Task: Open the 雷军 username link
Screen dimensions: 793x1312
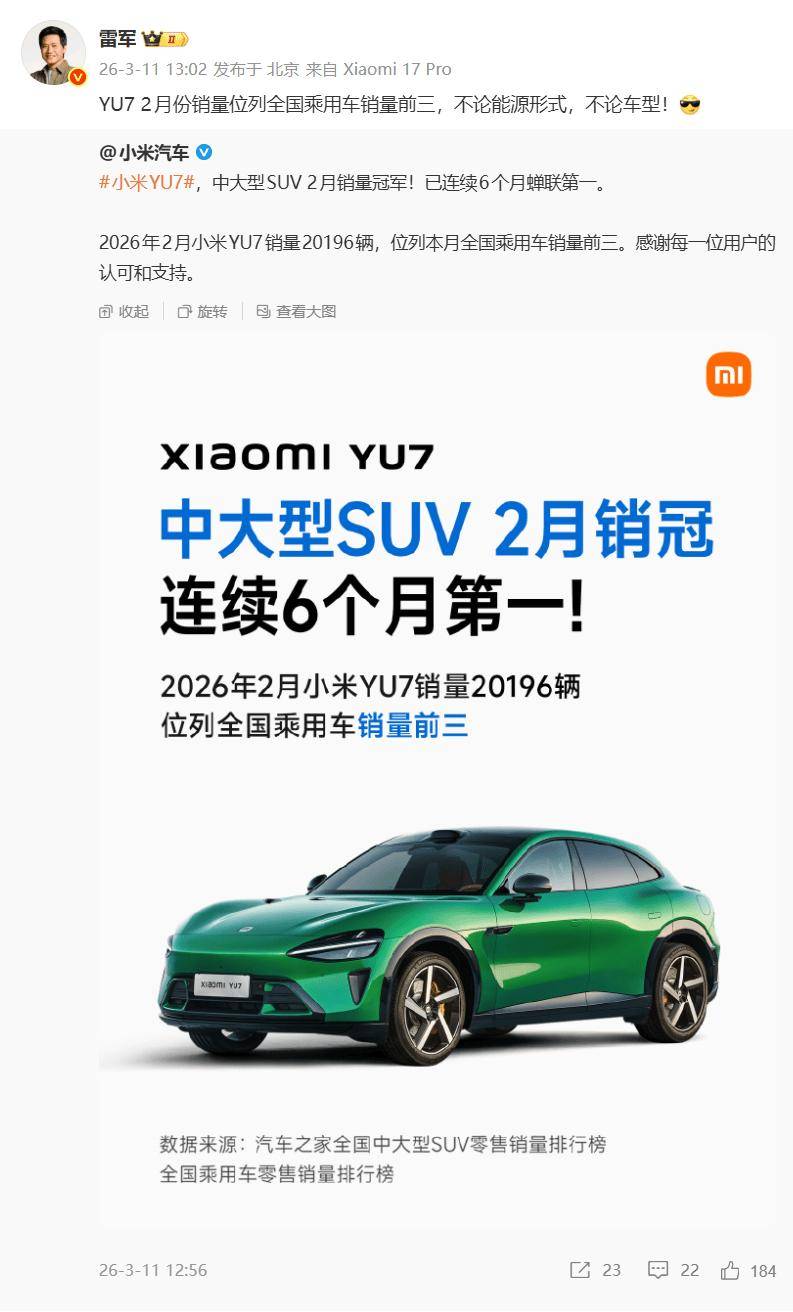Action: (x=117, y=39)
